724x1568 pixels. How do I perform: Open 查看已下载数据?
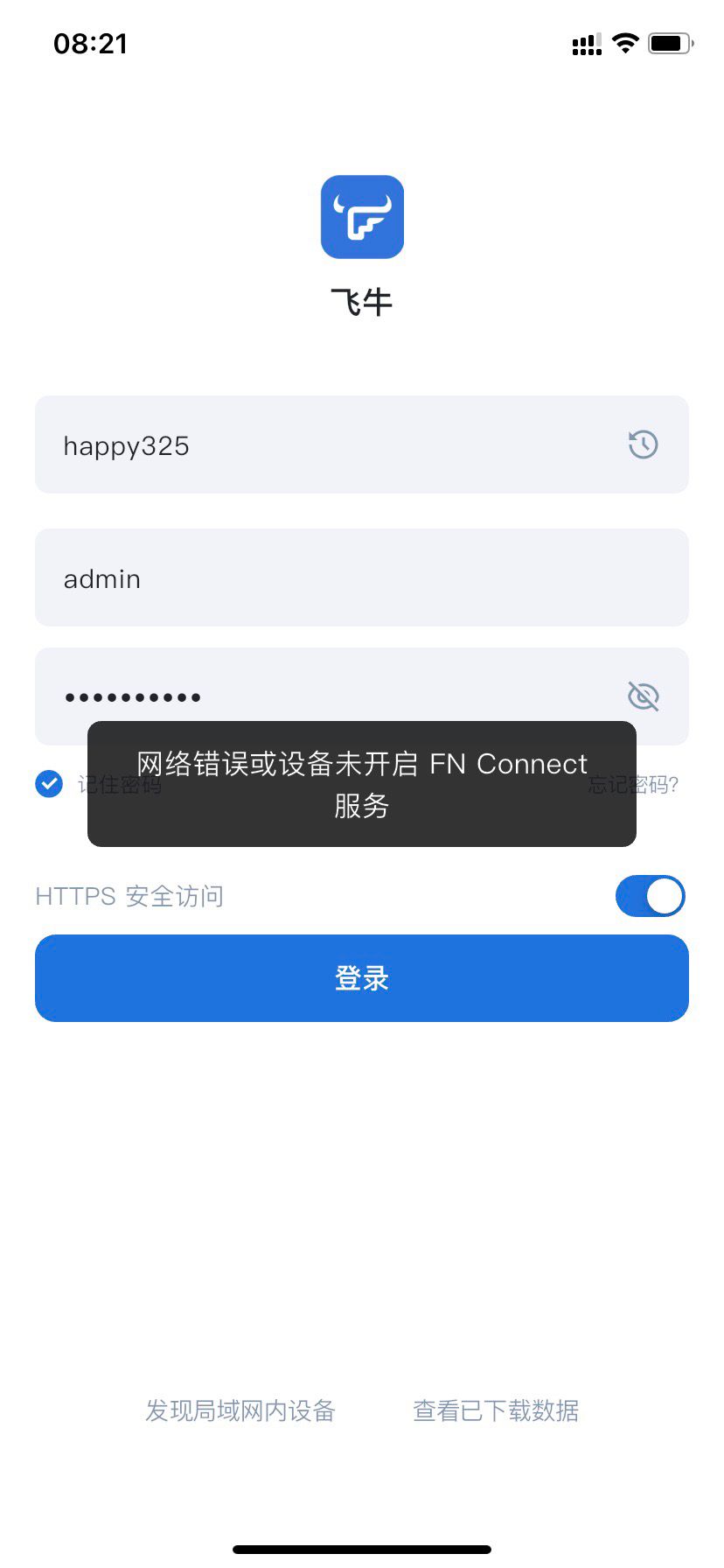(x=496, y=1410)
